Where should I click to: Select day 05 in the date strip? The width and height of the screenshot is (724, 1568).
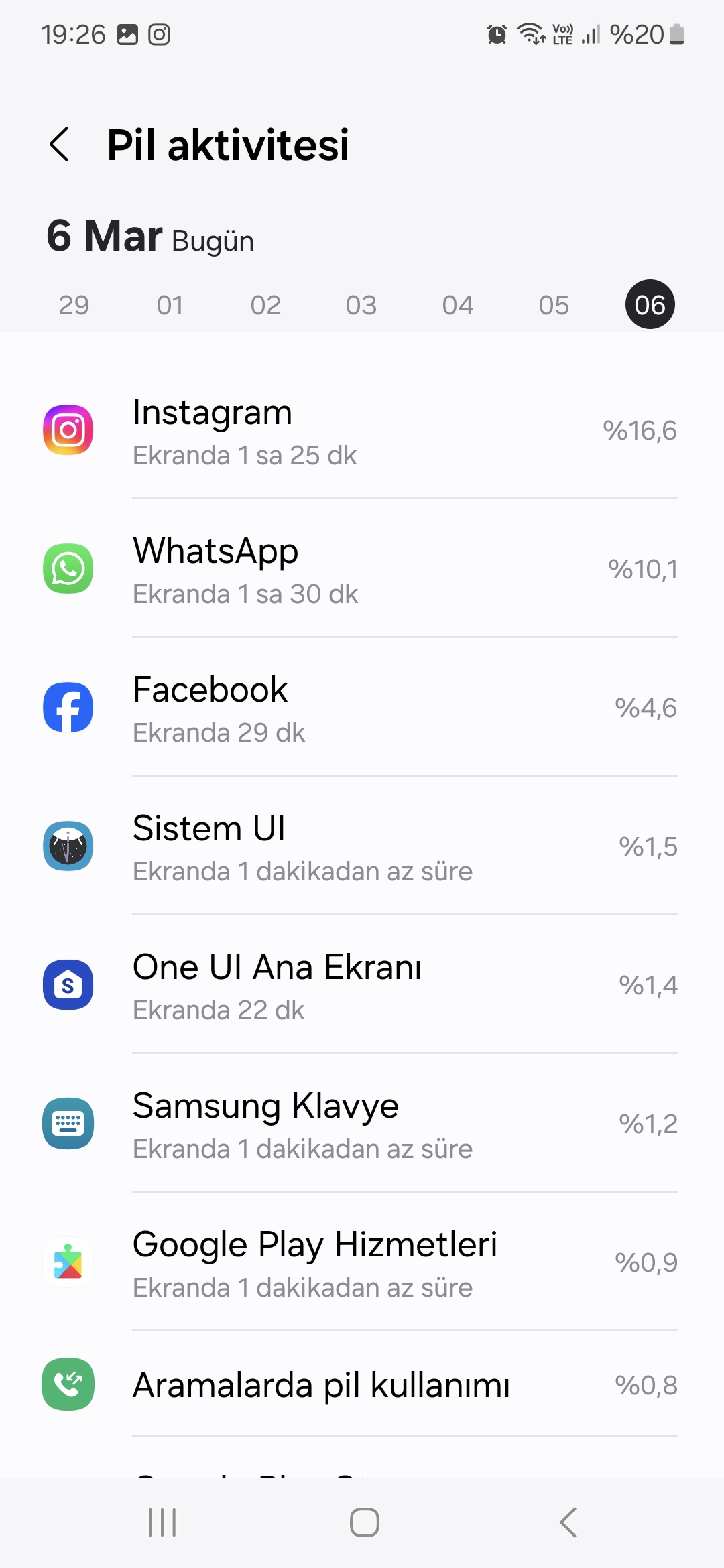point(554,305)
